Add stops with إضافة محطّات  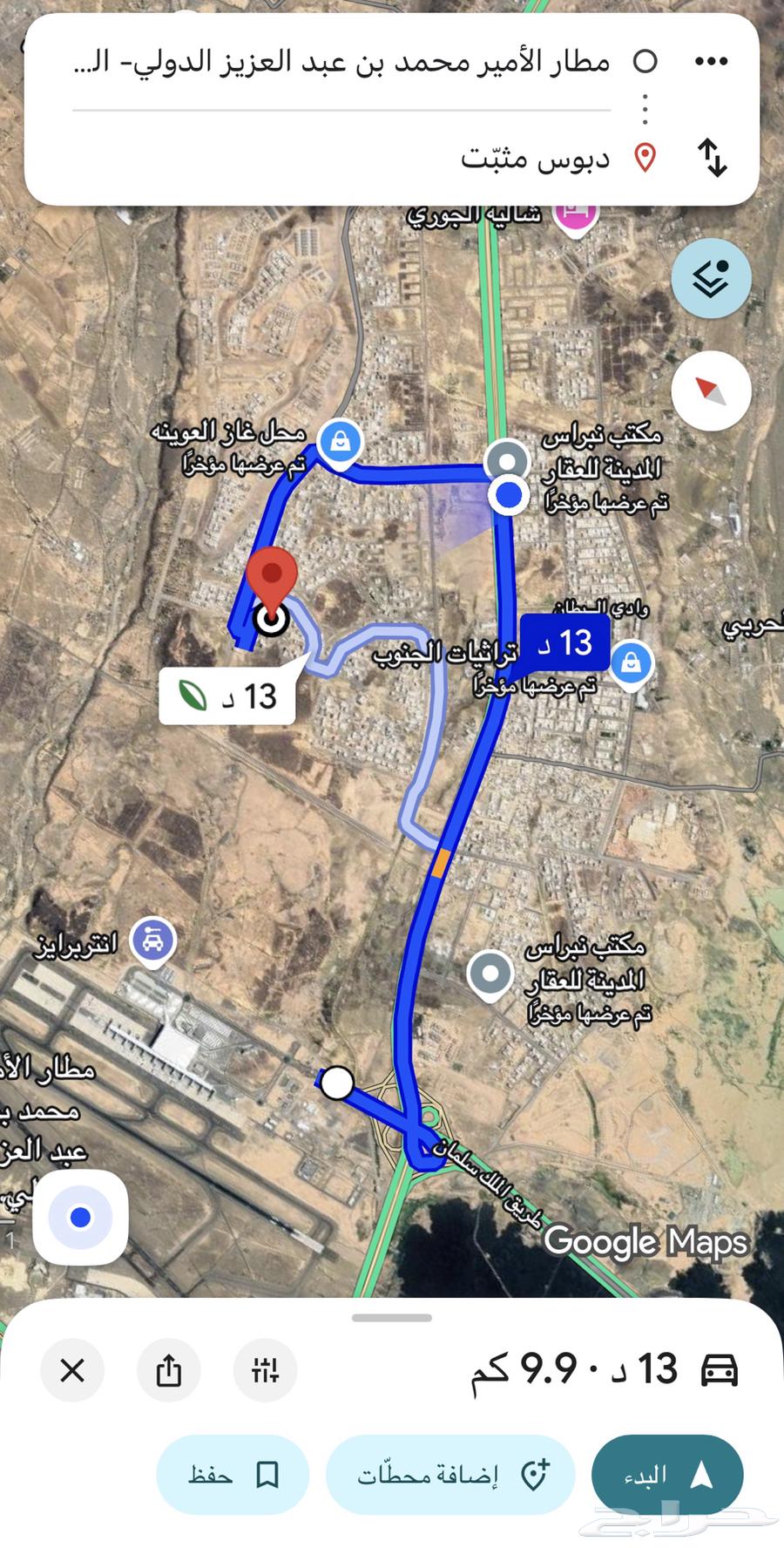[450, 1474]
